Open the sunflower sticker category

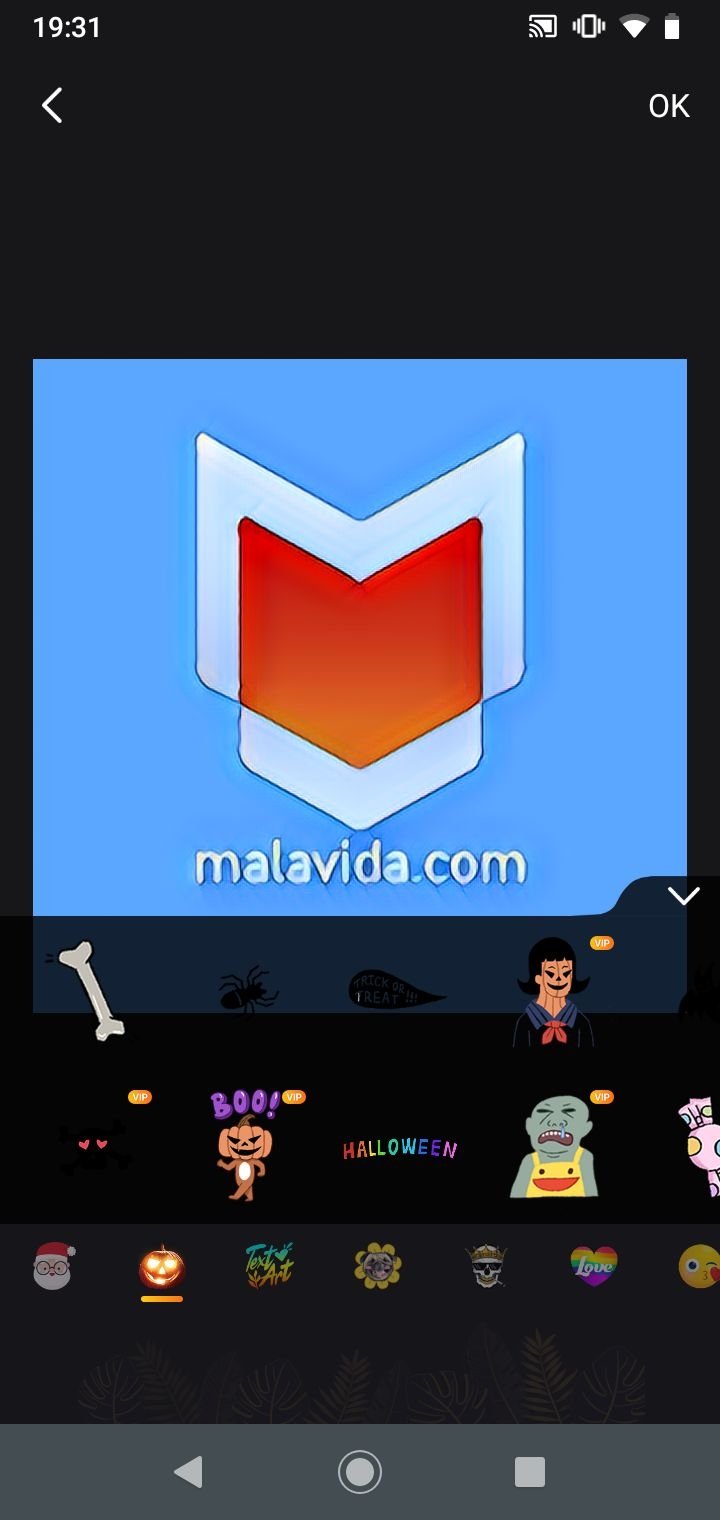click(378, 1266)
